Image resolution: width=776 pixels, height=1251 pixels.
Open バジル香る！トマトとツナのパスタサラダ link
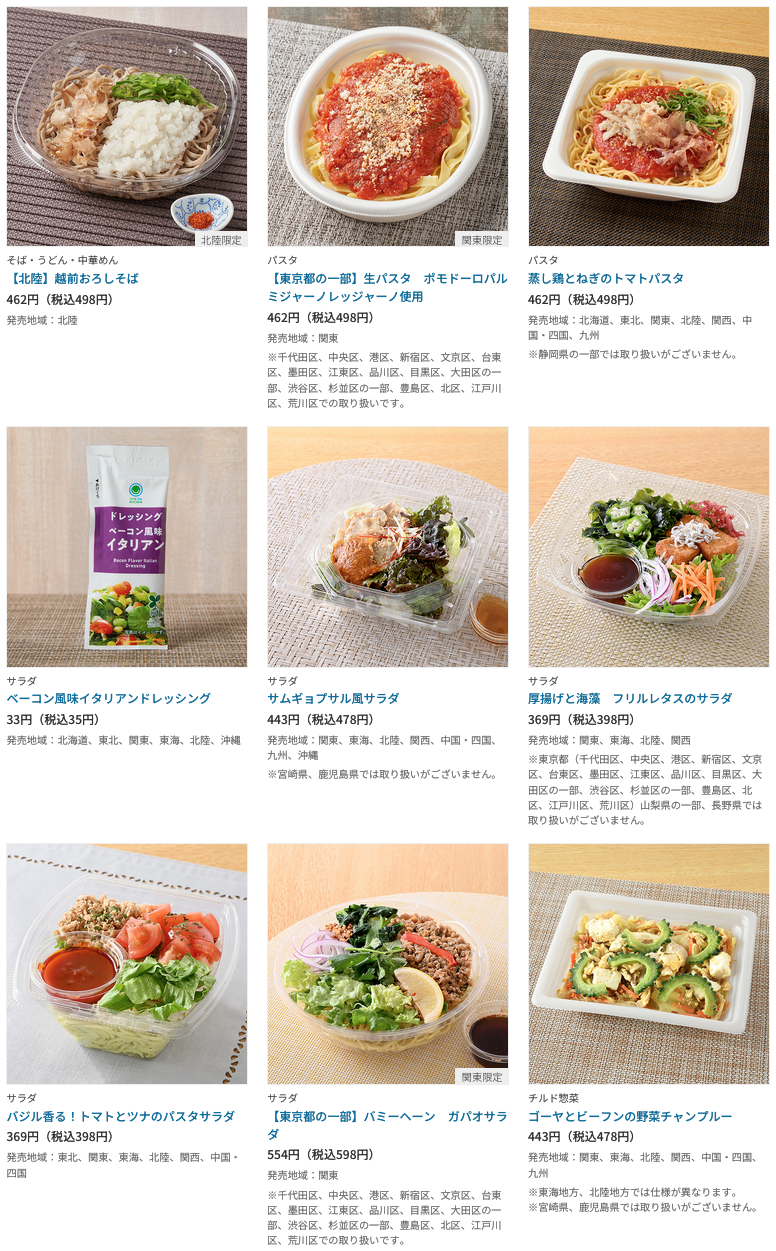121,1116
